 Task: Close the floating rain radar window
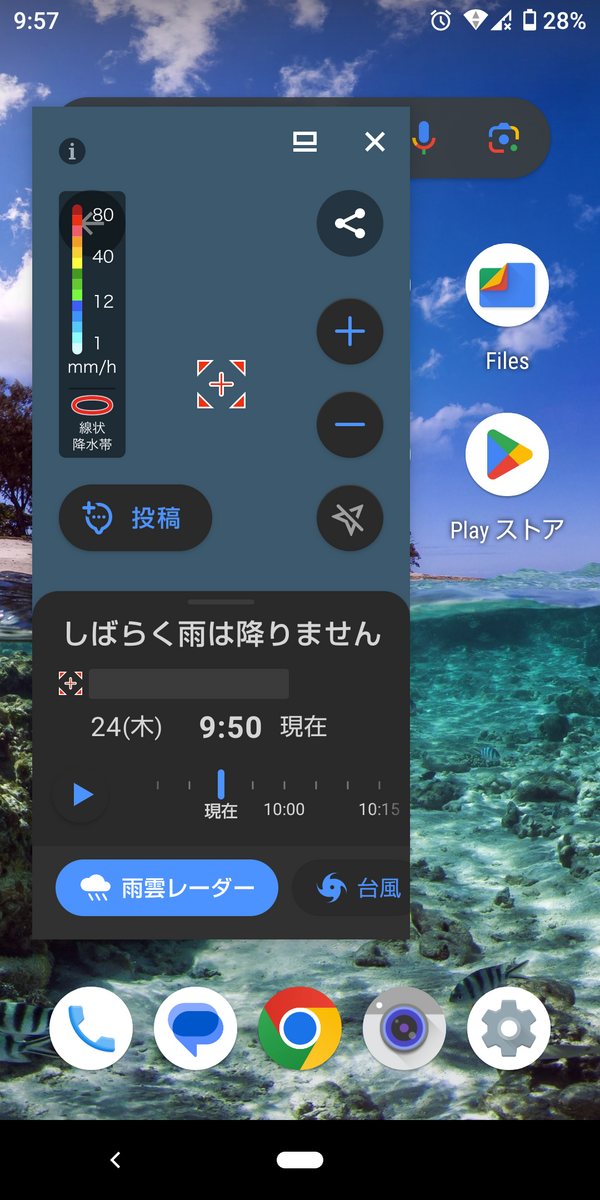375,143
